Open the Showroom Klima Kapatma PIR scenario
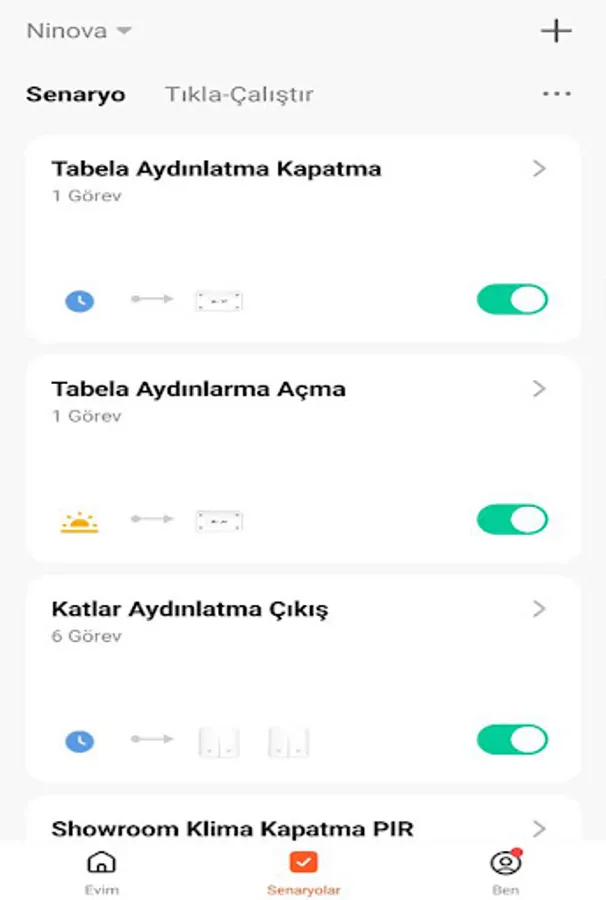The width and height of the screenshot is (606, 900). click(232, 828)
